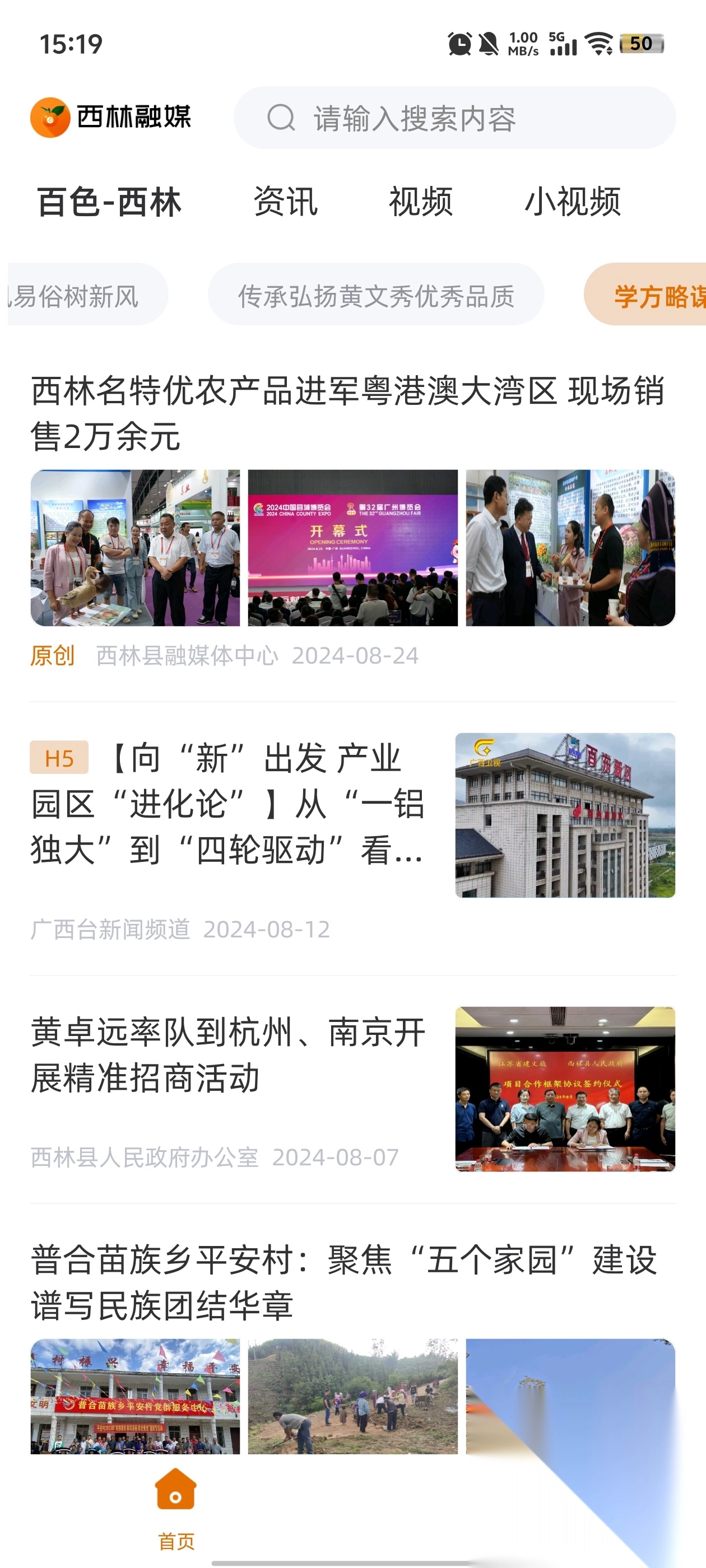The width and height of the screenshot is (706, 1568).
Task: Select the 传承弘扬黄文秀优秀品质 topic chip
Action: tap(377, 295)
